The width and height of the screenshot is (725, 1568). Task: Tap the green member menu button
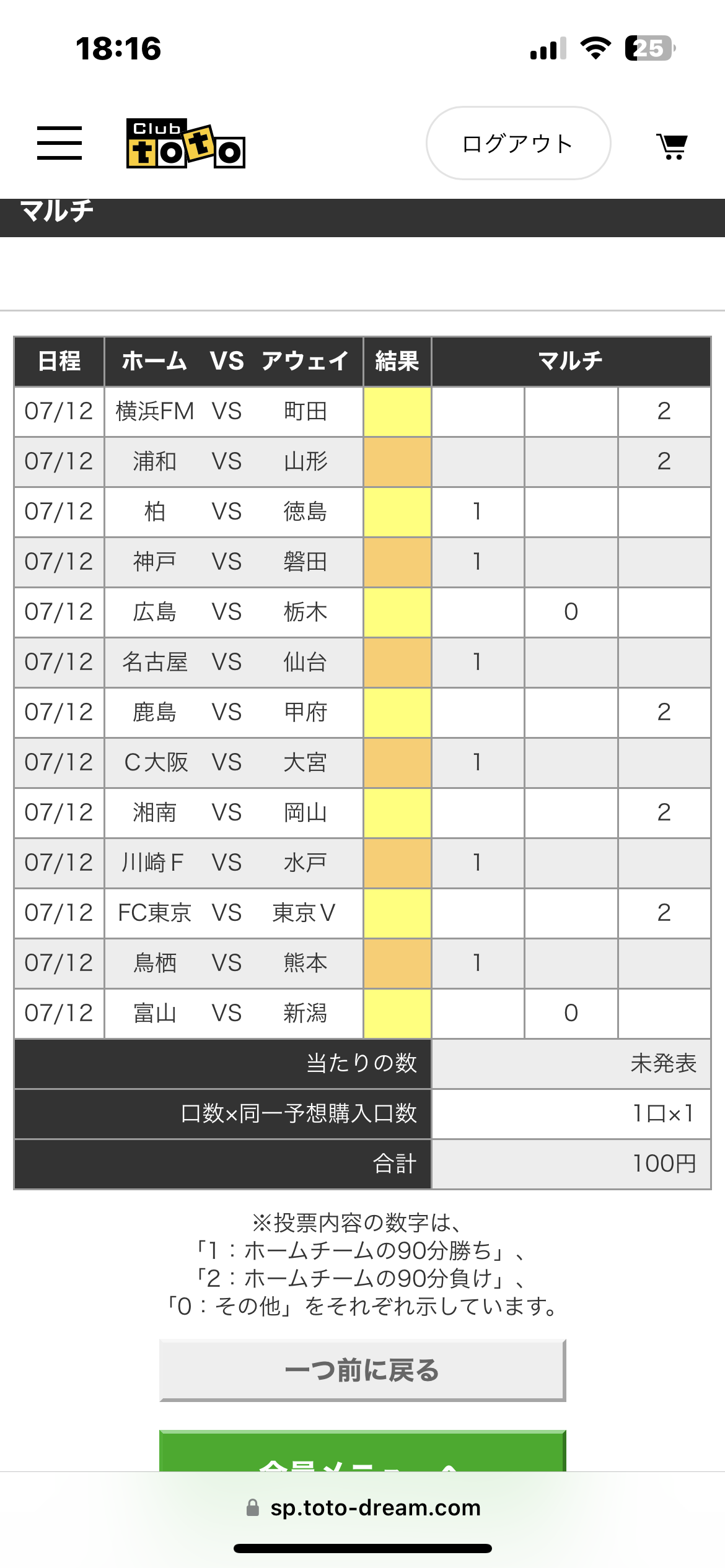(362, 1450)
